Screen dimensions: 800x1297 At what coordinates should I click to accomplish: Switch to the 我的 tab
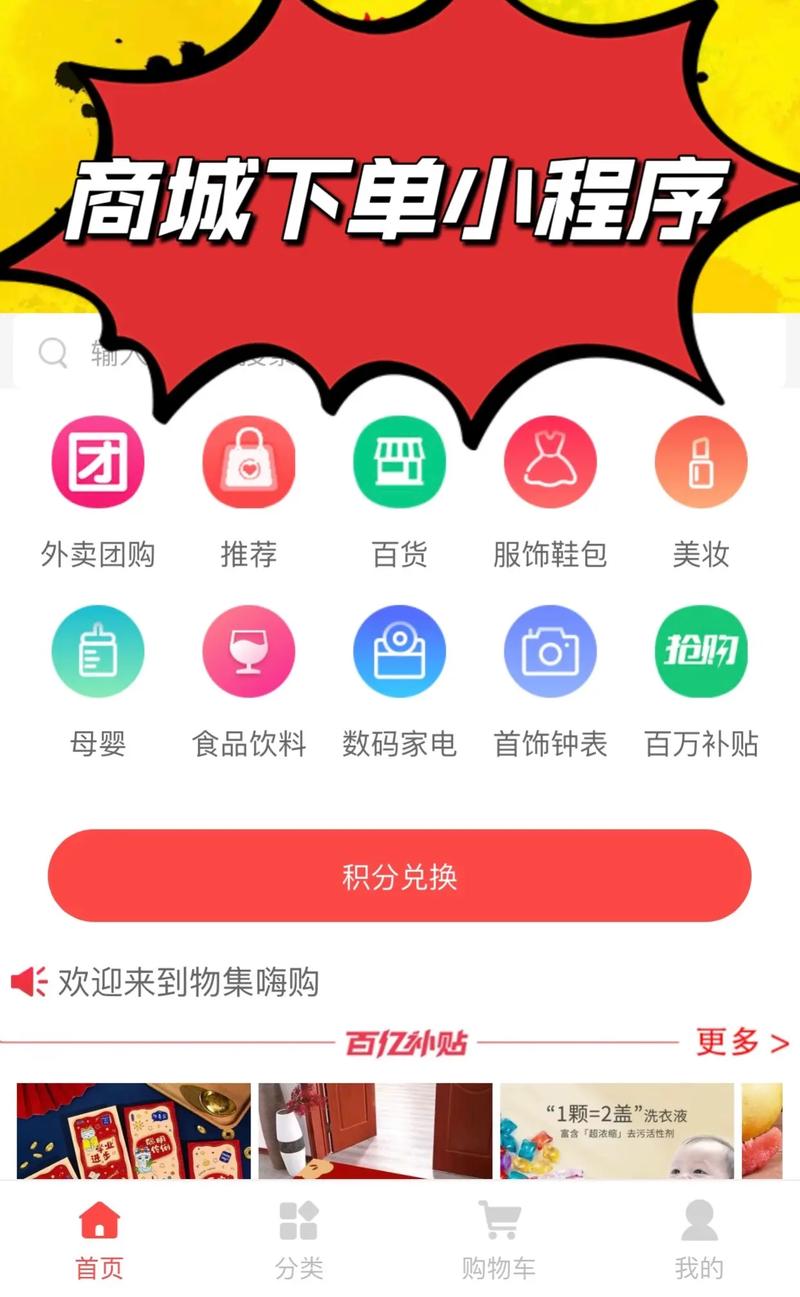(x=699, y=1240)
